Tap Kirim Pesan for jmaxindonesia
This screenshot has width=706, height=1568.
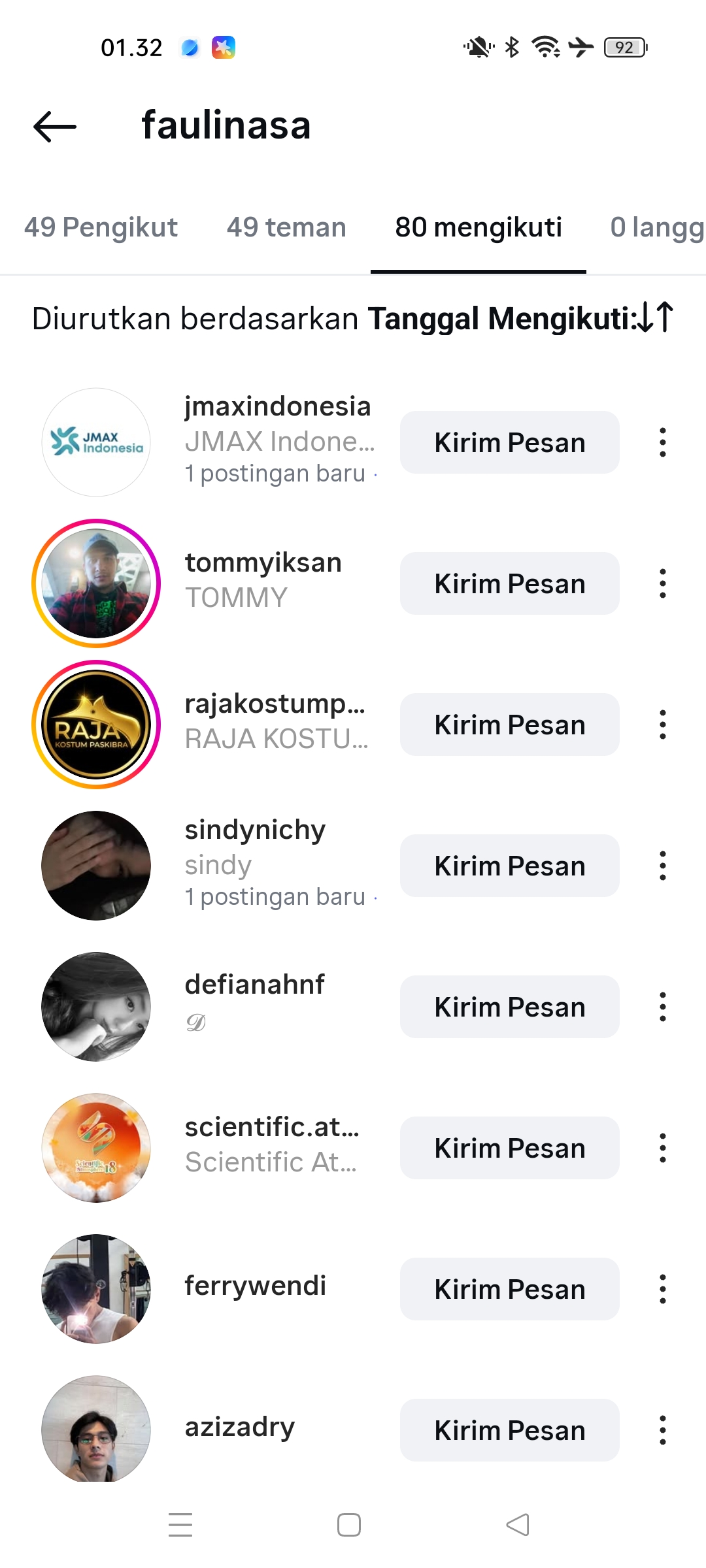[509, 442]
